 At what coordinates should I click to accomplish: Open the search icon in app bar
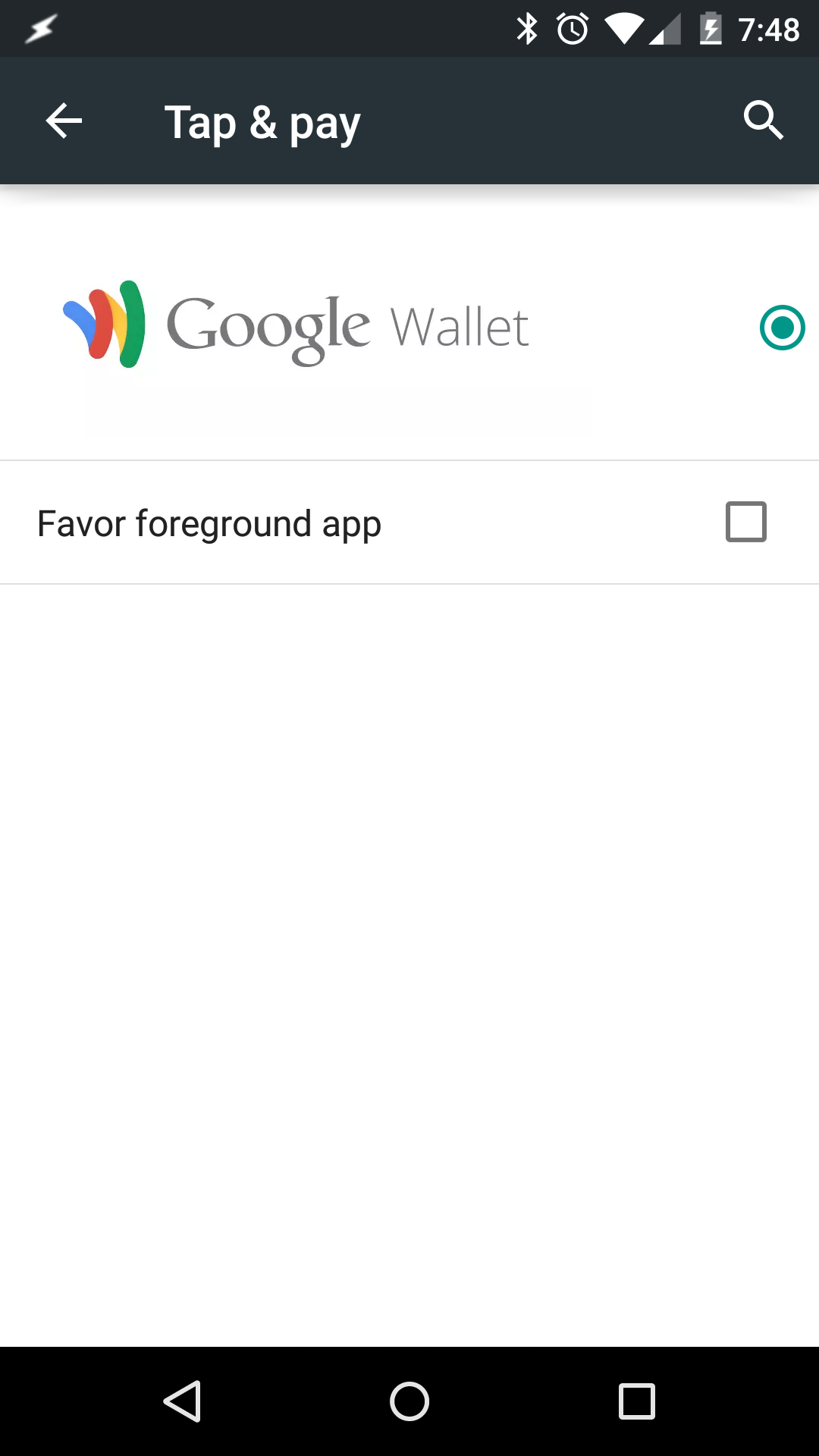(763, 121)
